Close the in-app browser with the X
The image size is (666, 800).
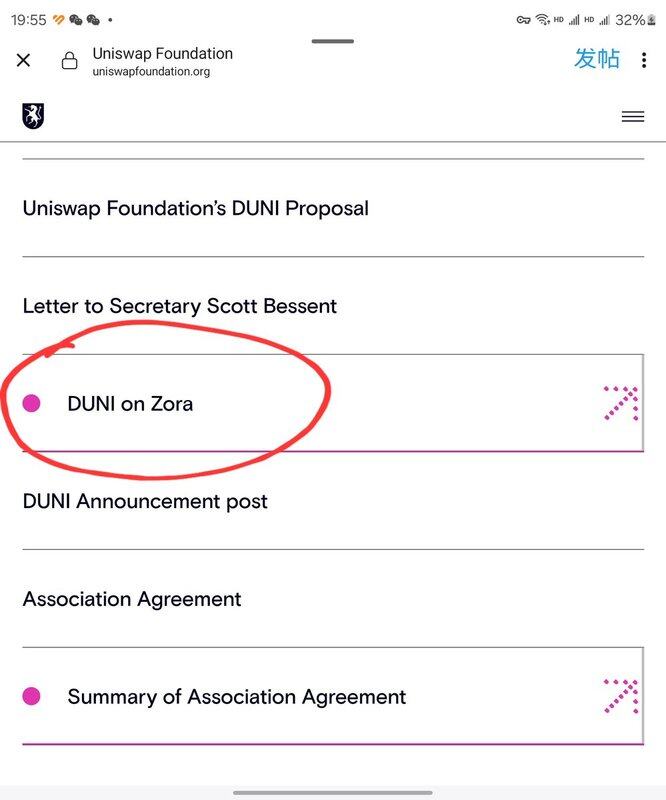(x=24, y=60)
